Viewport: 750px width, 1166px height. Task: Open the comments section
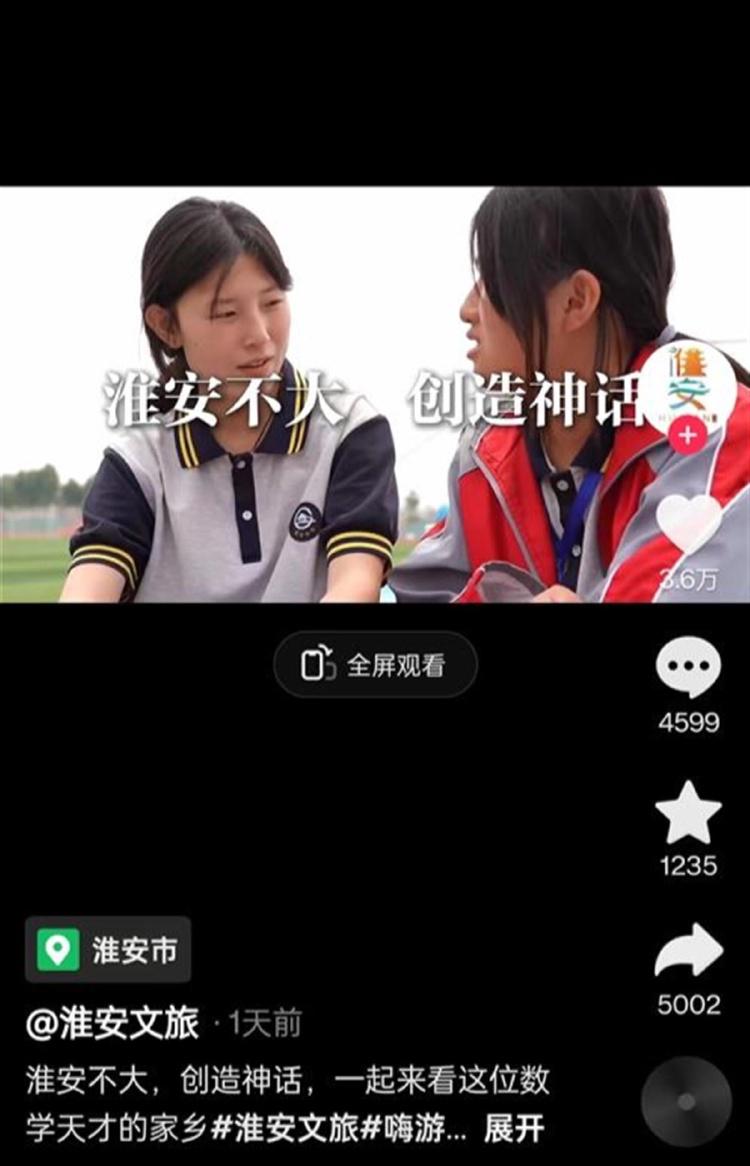click(688, 669)
